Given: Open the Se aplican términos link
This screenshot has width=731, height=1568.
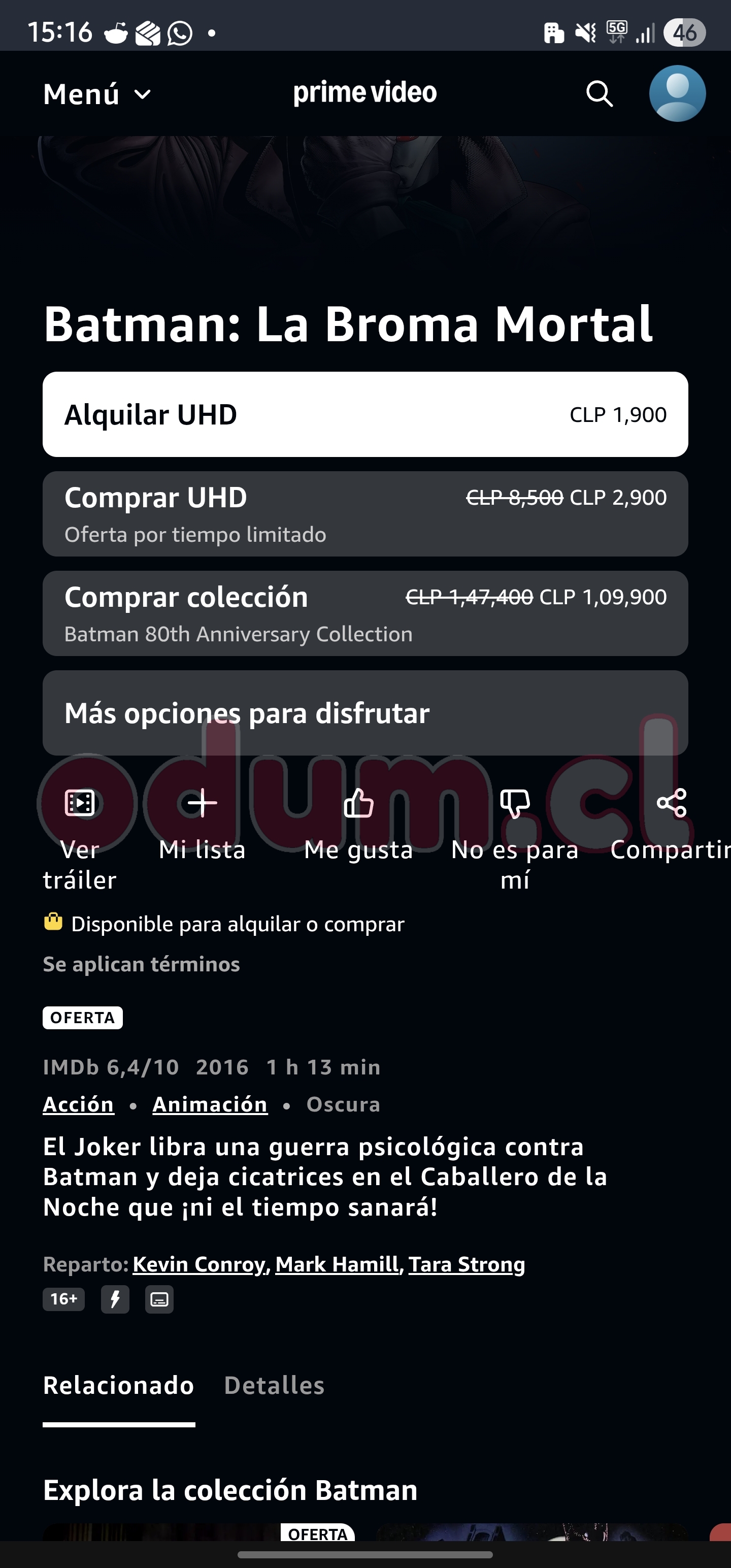Looking at the screenshot, I should (141, 964).
